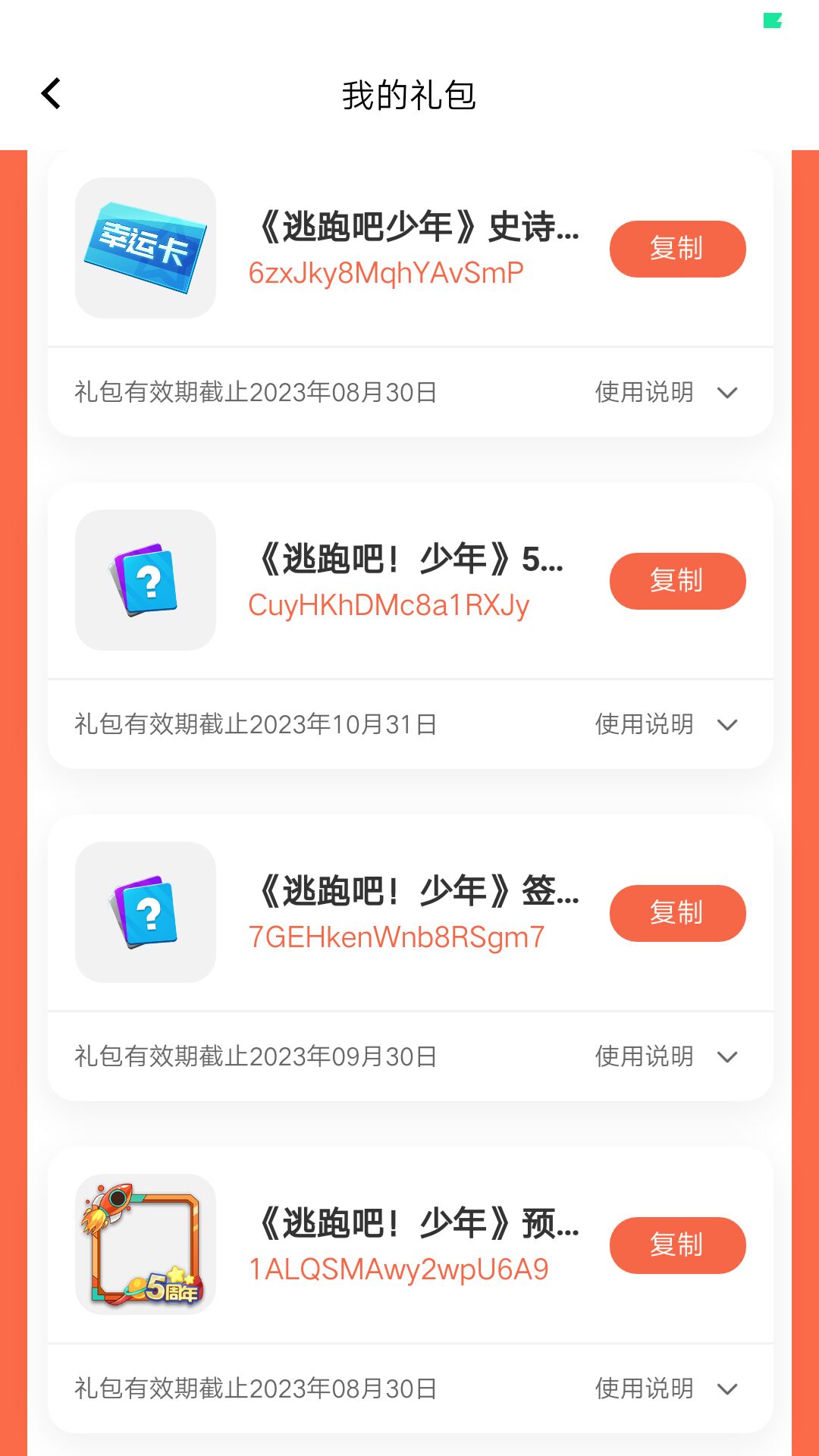Expand 使用说明 for the gift expiring 2023年10月31日
The image size is (819, 1456).
(666, 724)
